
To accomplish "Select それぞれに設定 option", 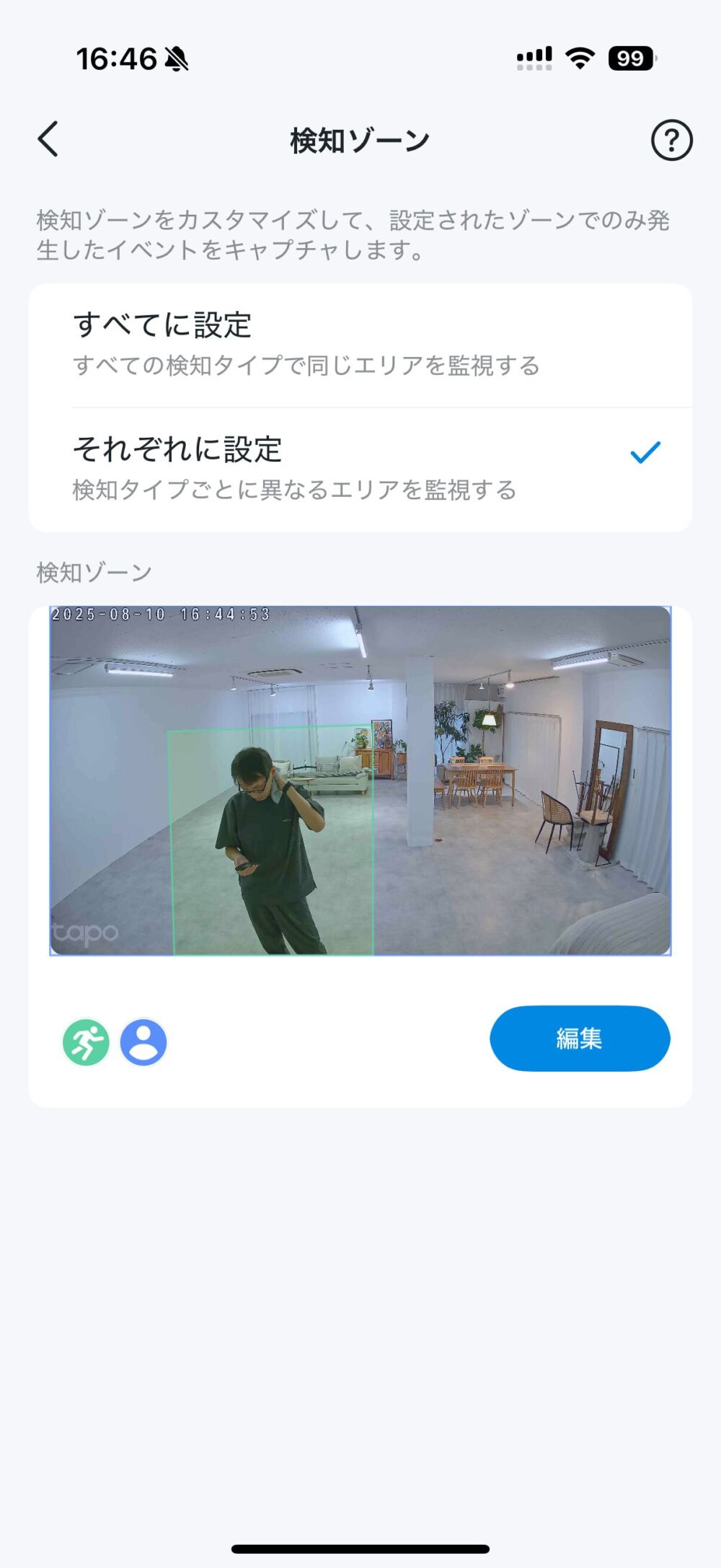I will (360, 470).
